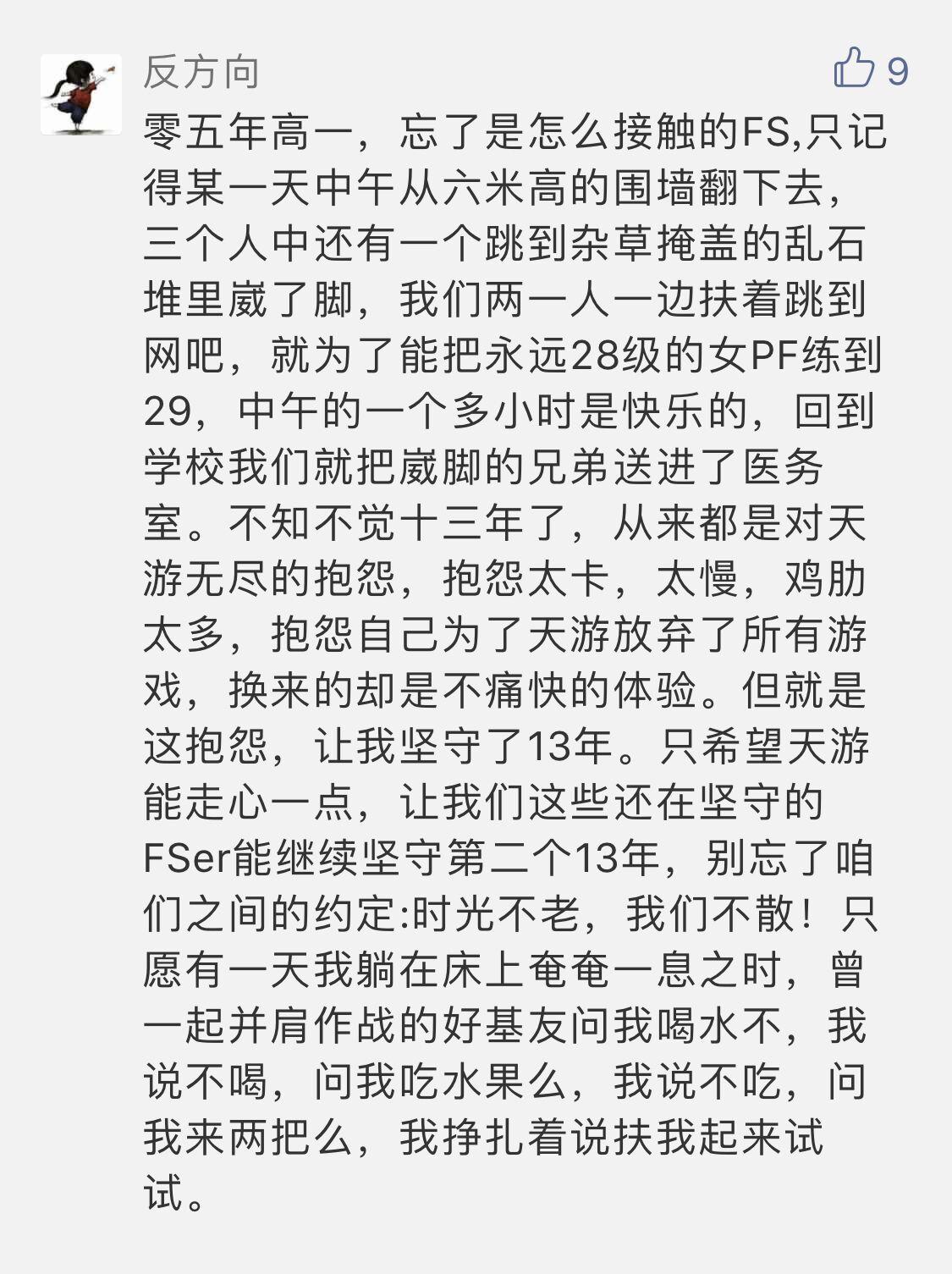The width and height of the screenshot is (952, 1274).
Task: Tap the username 反方向
Action: pos(201,71)
